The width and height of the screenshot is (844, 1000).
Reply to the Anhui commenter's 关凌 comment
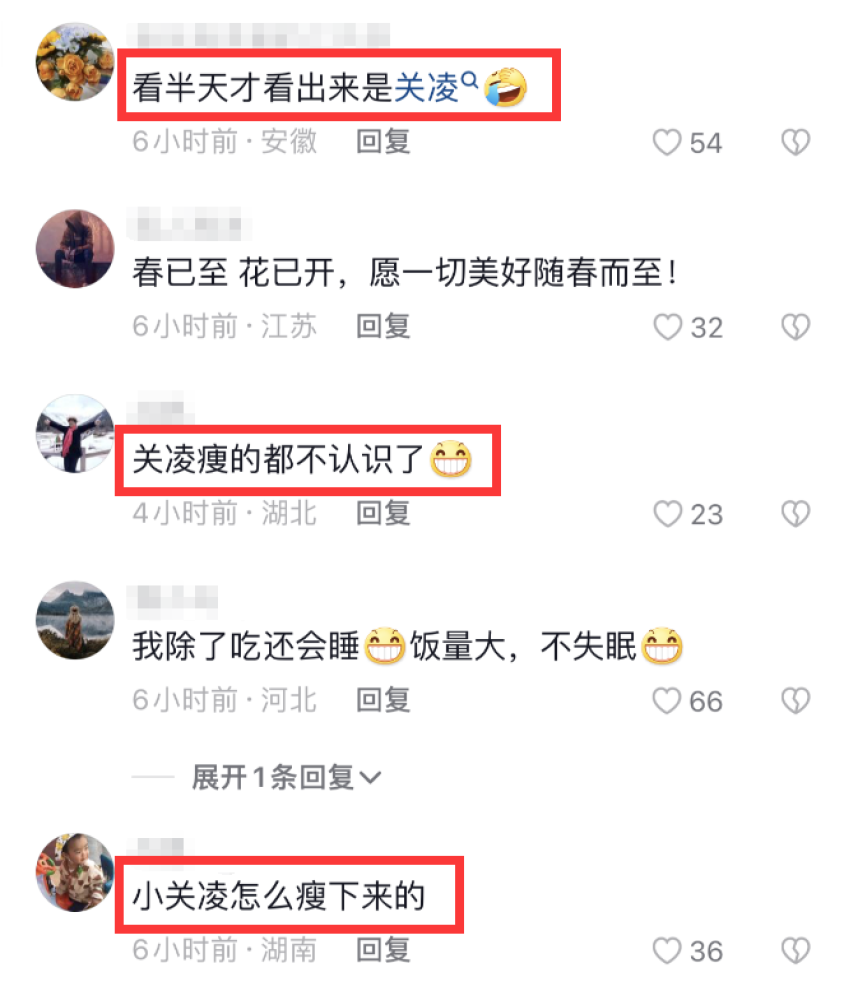(383, 142)
